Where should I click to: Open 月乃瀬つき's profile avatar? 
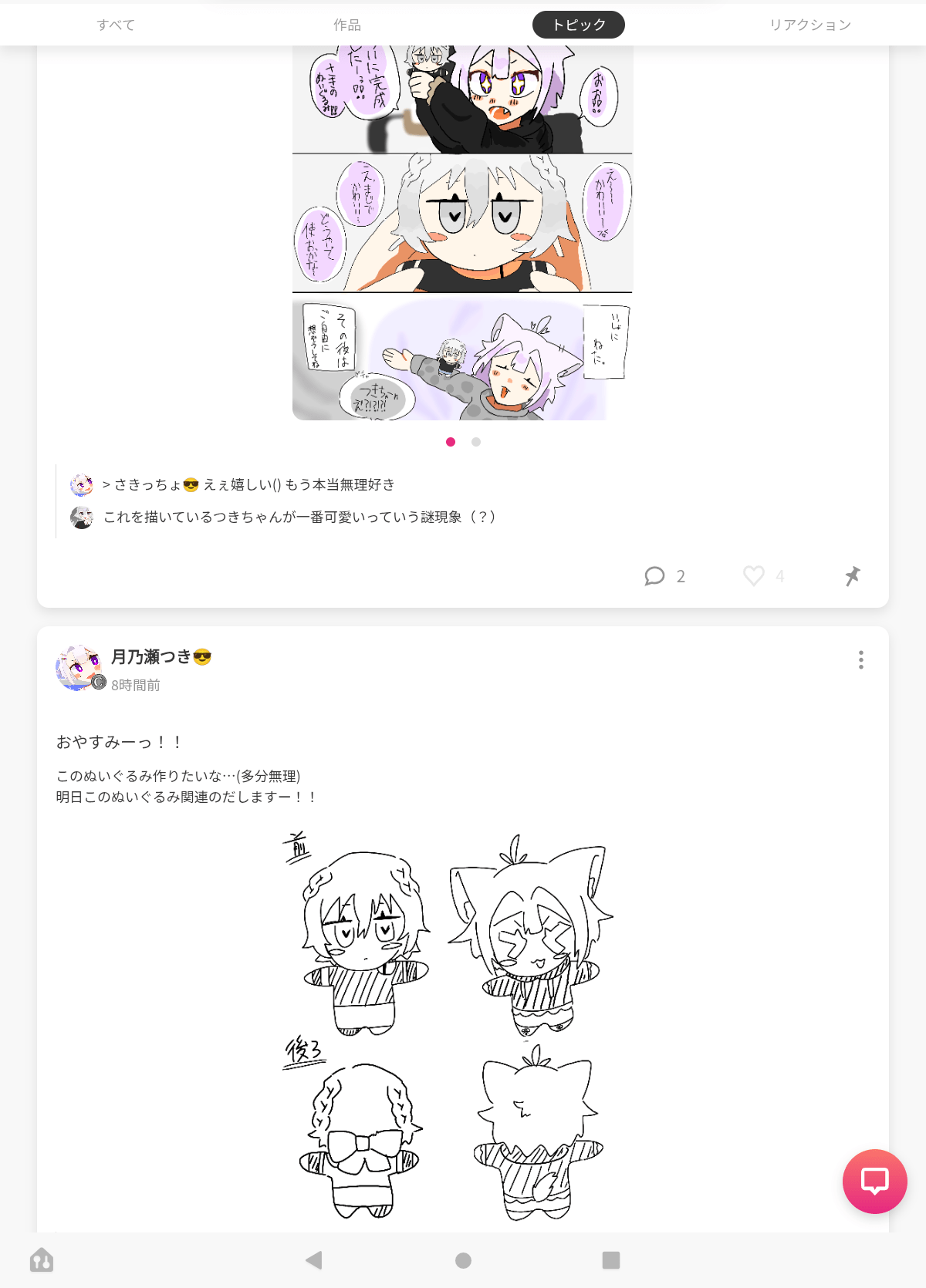coord(79,668)
